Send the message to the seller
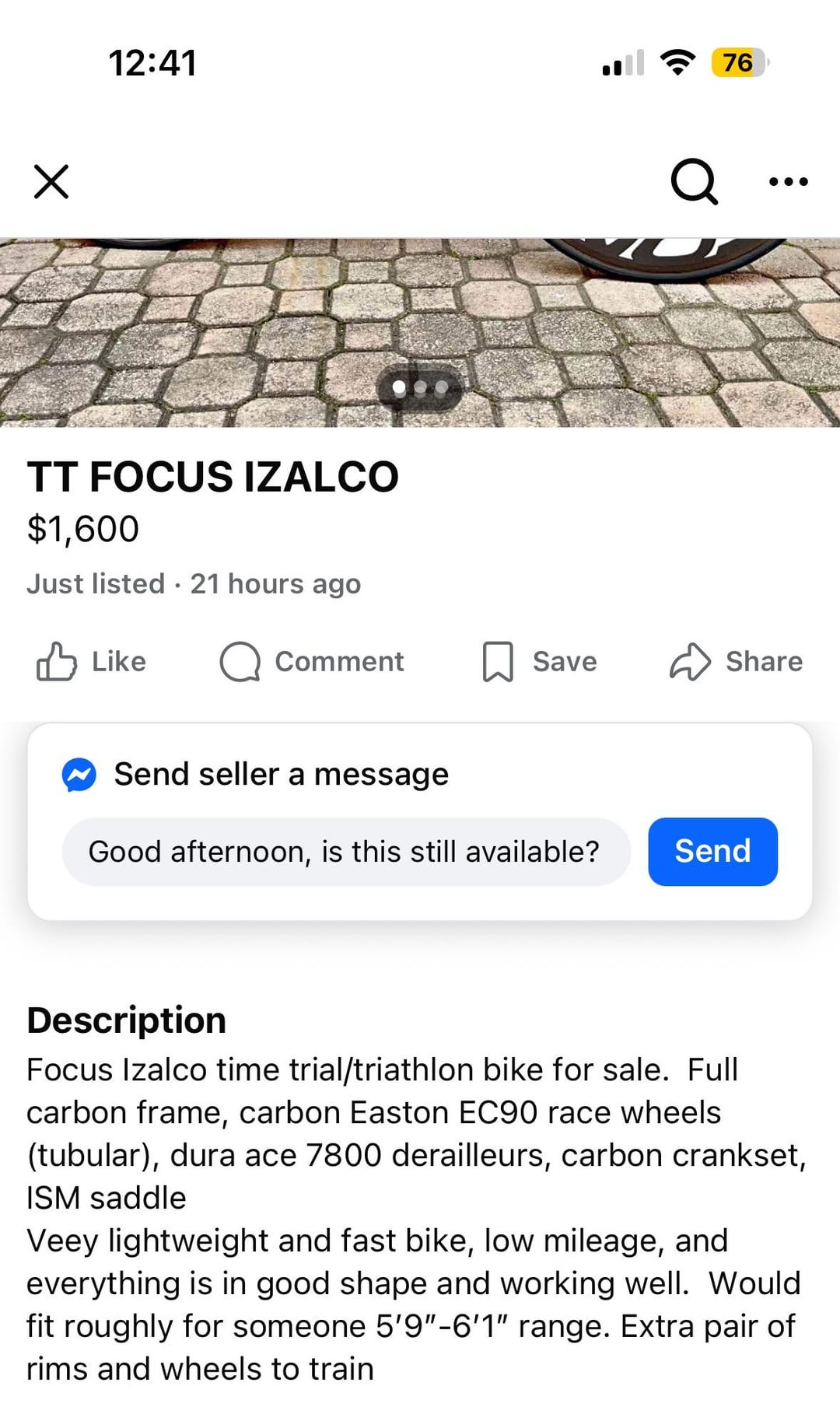 click(x=712, y=852)
